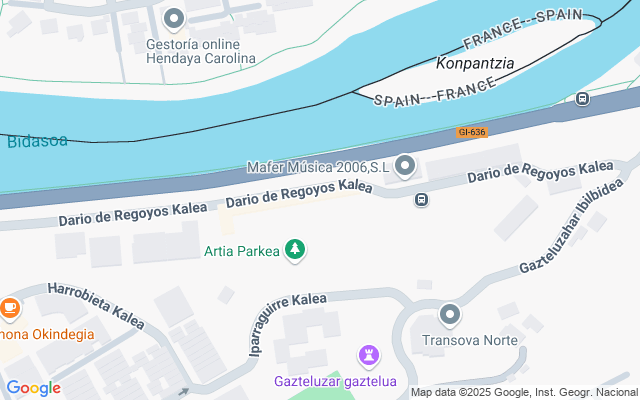Viewport: 640px width, 400px height.
Task: Select the Okindegia bakery coffee marker
Action: coord(10,309)
